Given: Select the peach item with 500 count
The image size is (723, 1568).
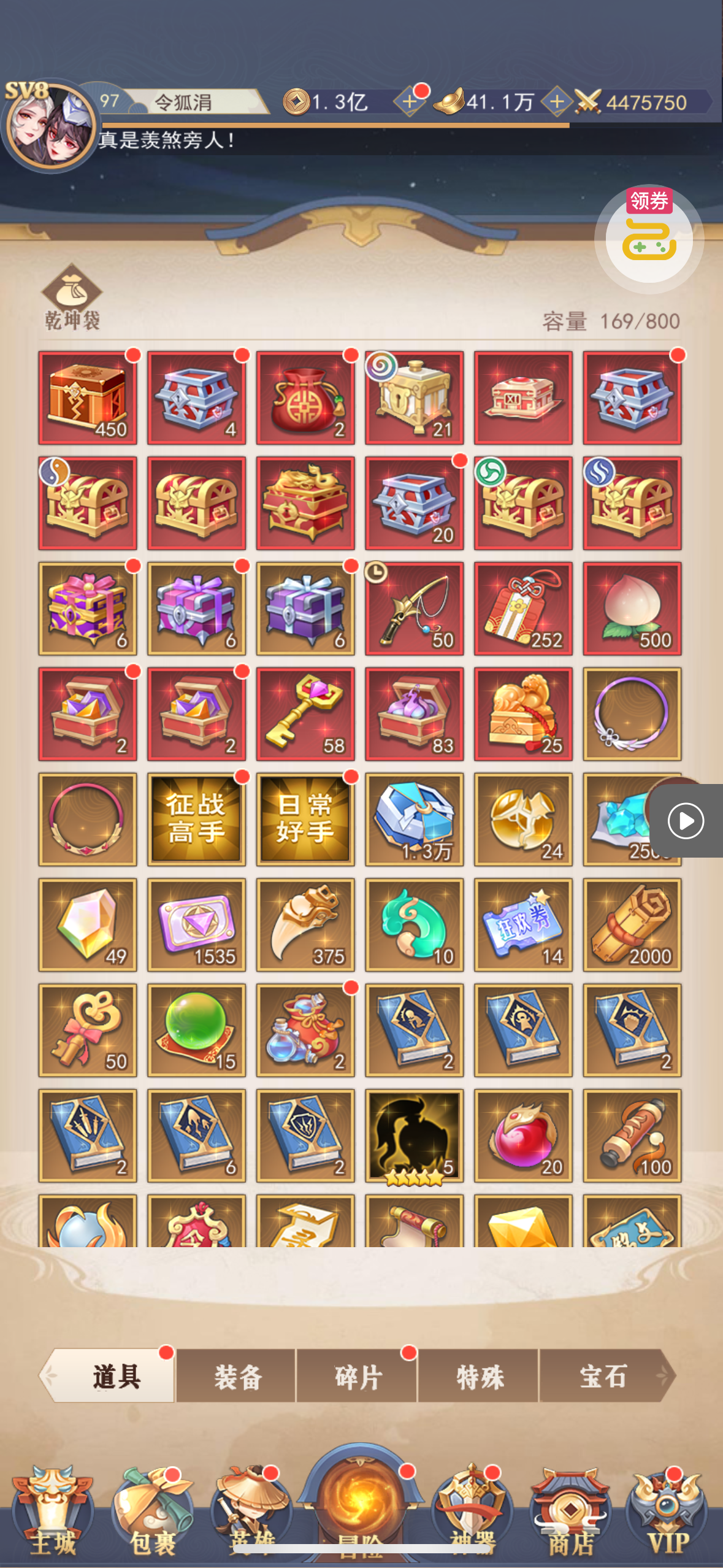Looking at the screenshot, I should click(632, 609).
